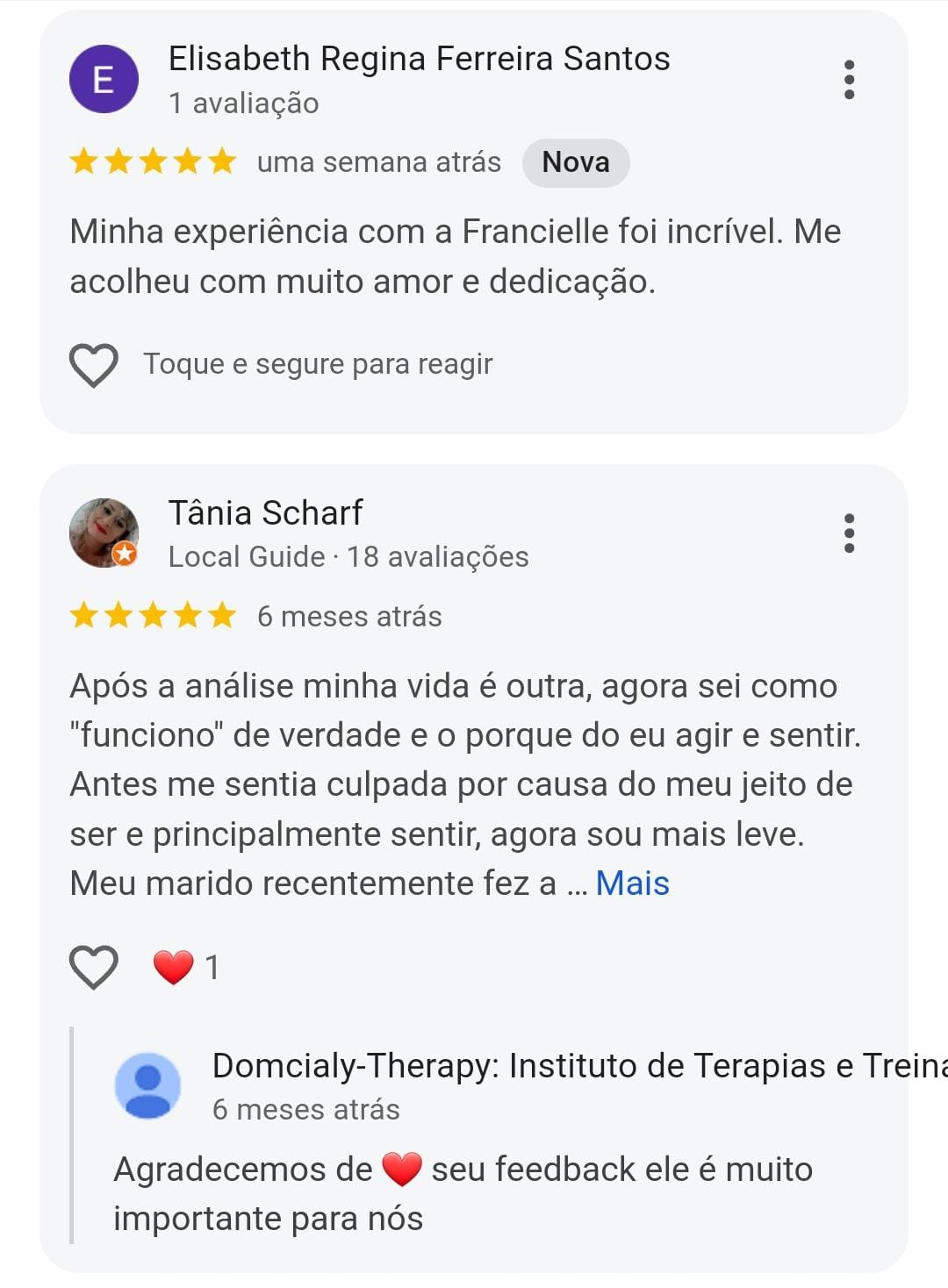Open overflow menu on Elisabeth's review
Image resolution: width=948 pixels, height=1288 pixels.
pos(848,80)
